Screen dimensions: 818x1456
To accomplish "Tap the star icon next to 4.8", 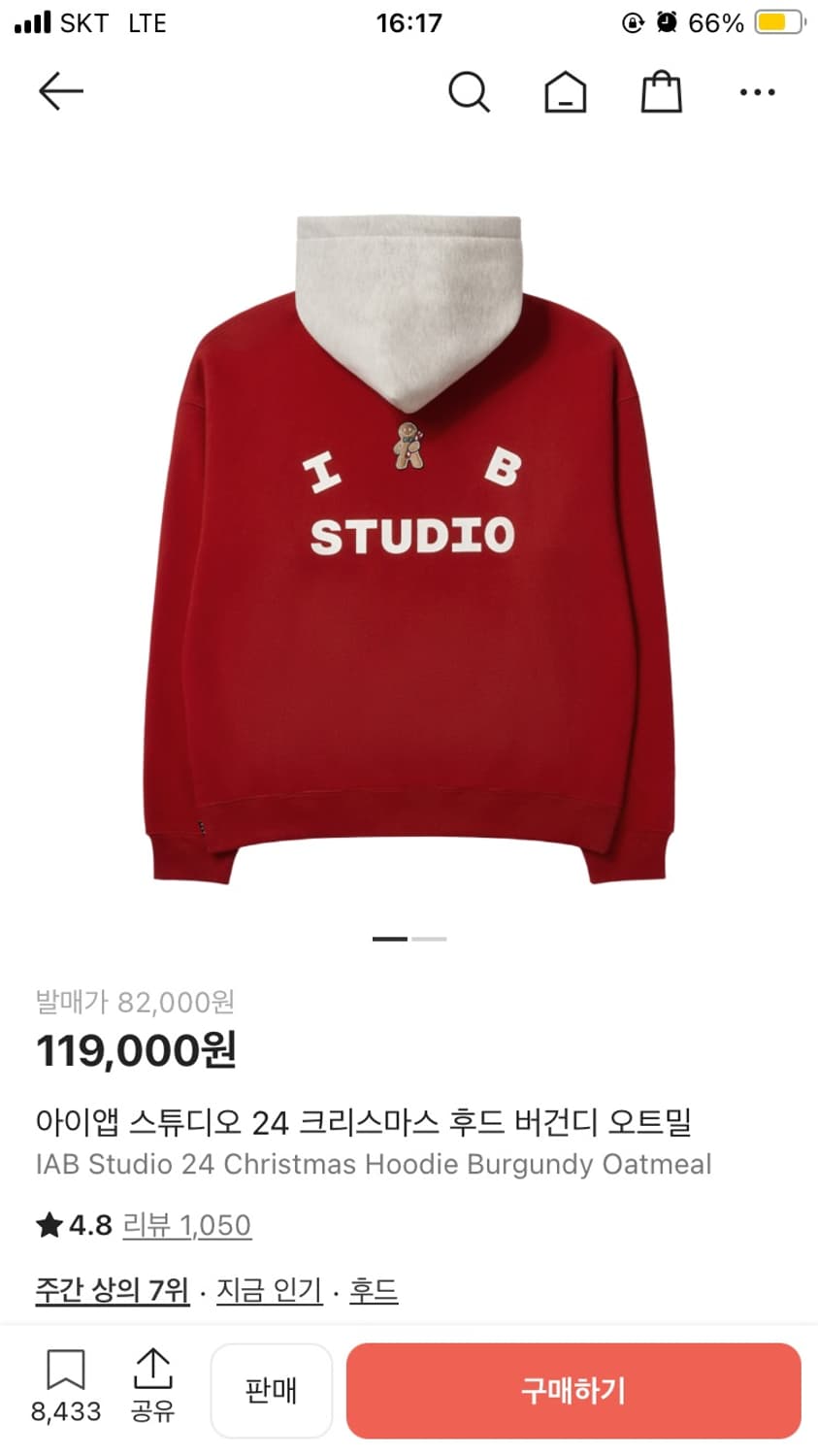I will tap(50, 1225).
